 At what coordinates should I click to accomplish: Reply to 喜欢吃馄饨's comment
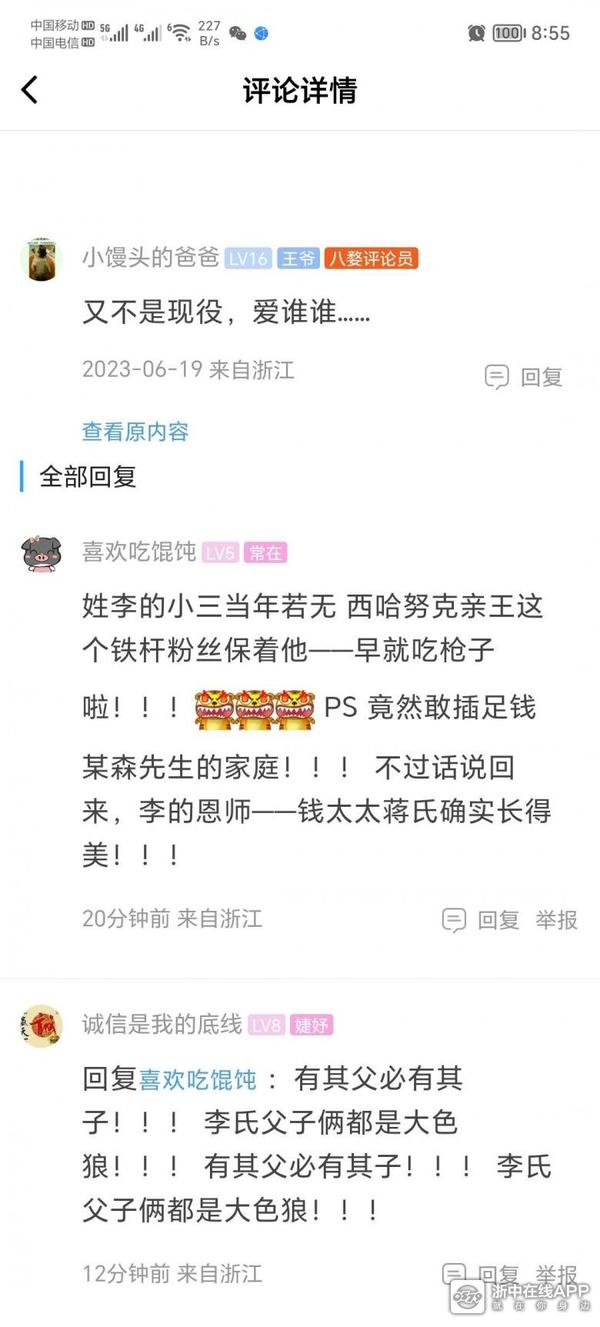[x=483, y=920]
